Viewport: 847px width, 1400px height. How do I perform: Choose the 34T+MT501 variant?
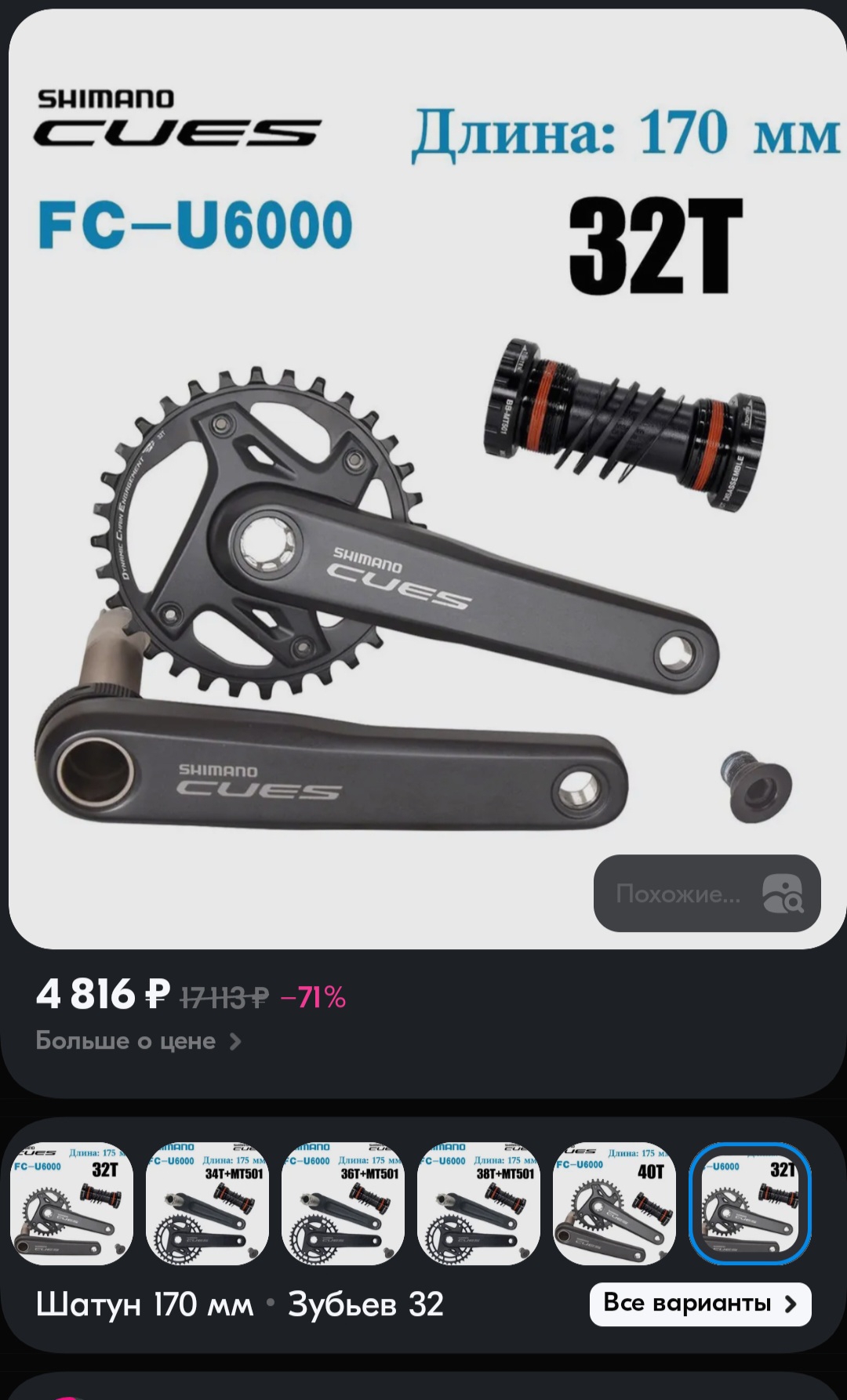(207, 1203)
